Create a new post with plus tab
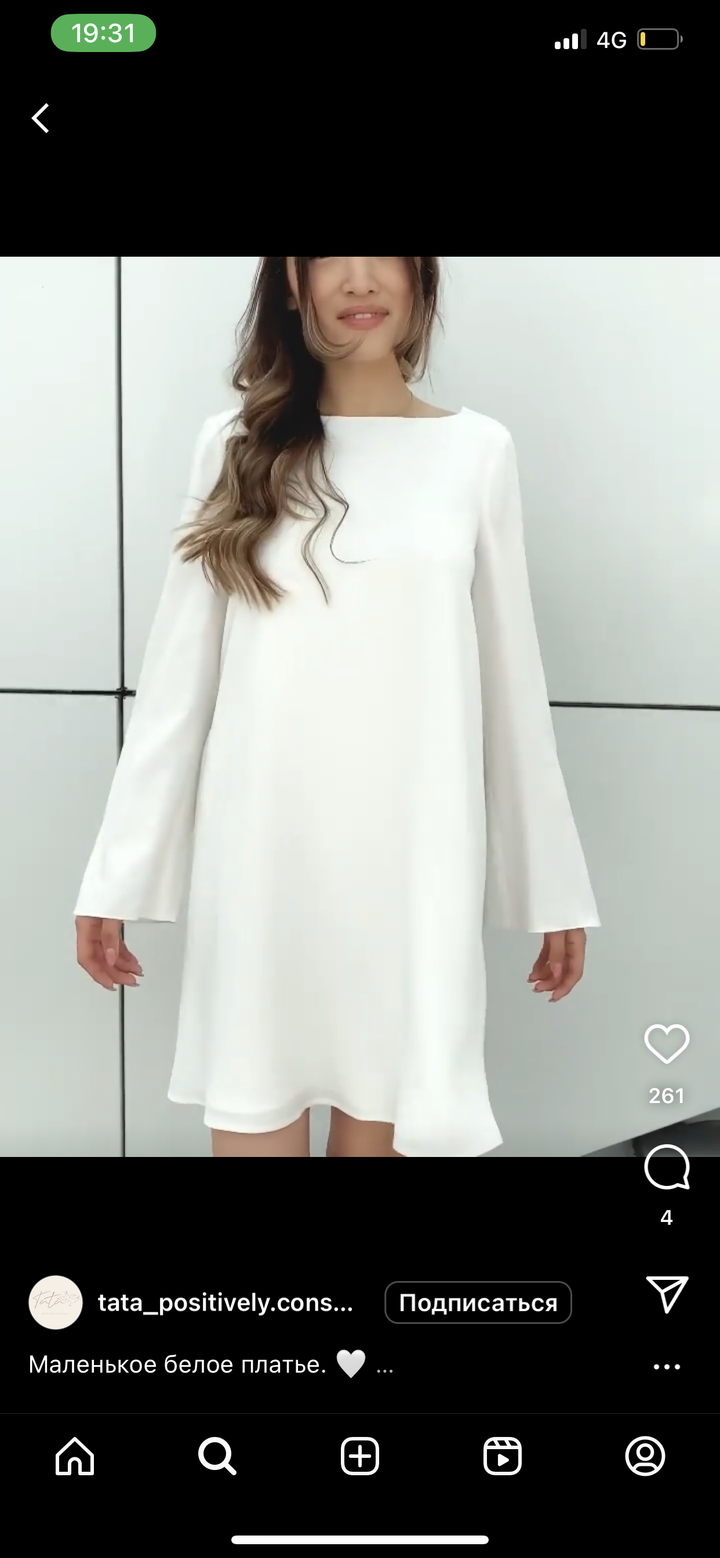This screenshot has height=1558, width=720. 360,1456
